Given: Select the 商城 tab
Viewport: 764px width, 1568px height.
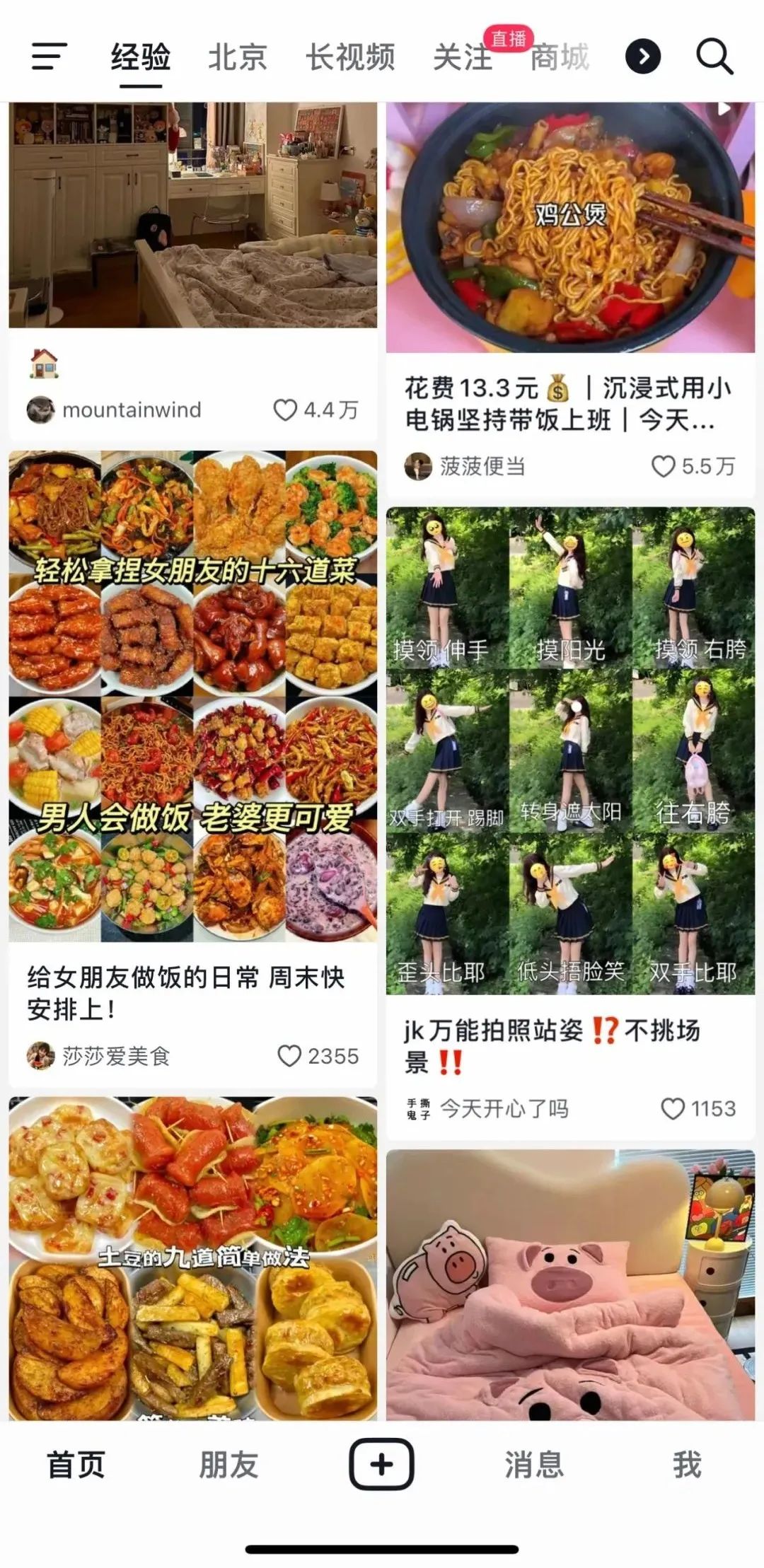Looking at the screenshot, I should (x=560, y=57).
